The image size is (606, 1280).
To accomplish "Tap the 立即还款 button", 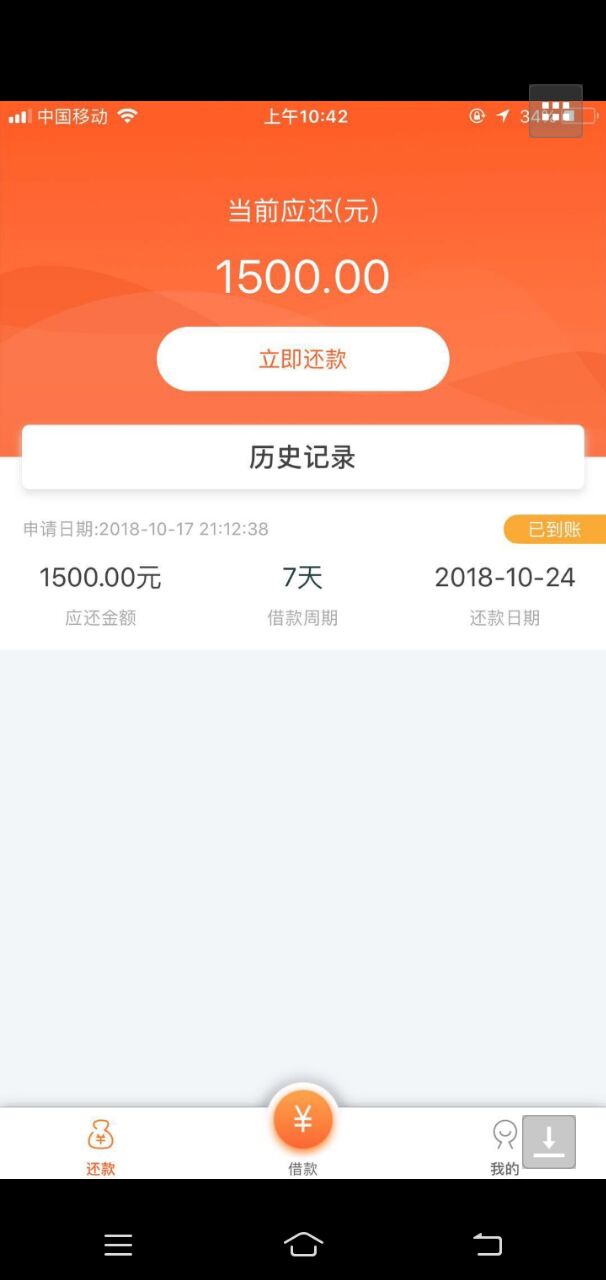I will point(303,359).
